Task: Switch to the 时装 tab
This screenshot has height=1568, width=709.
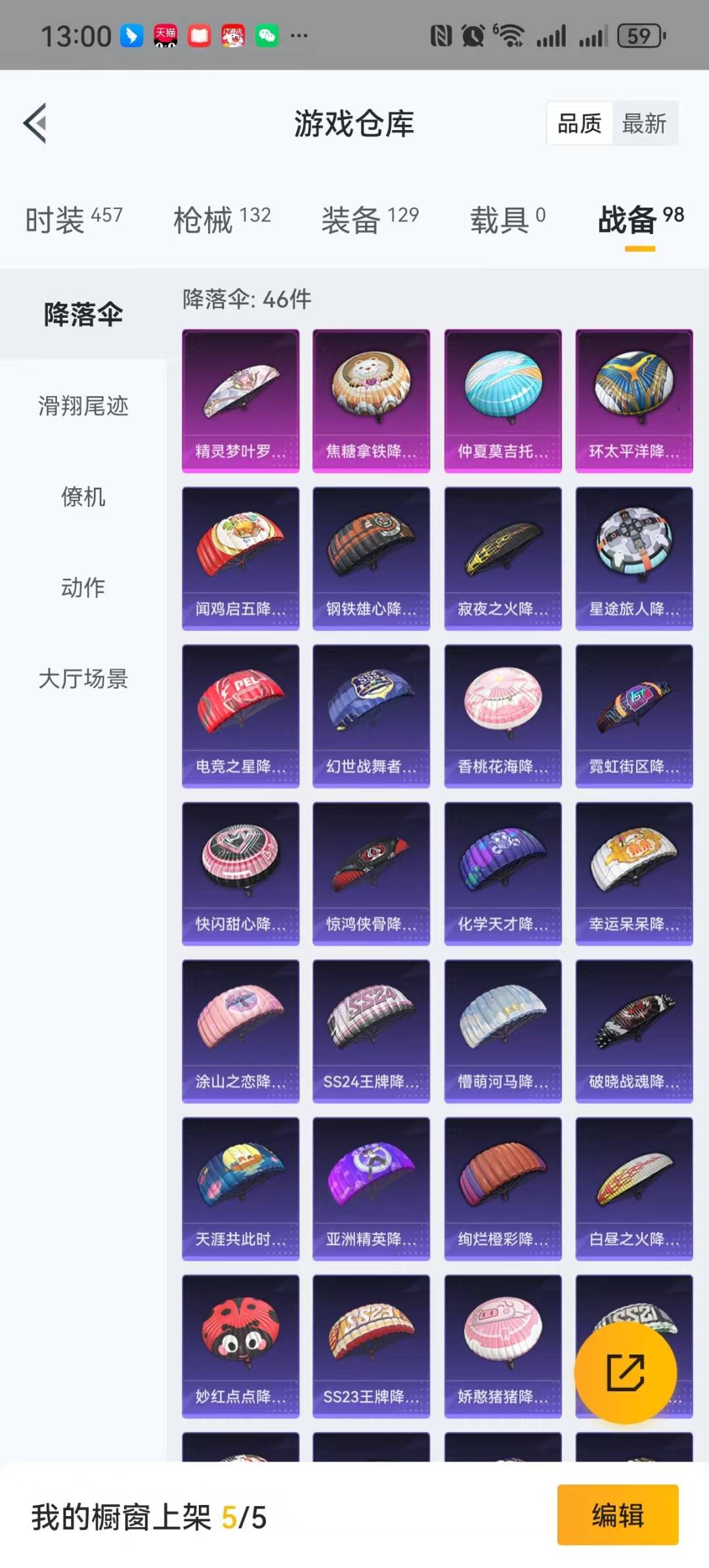Action: 74,219
